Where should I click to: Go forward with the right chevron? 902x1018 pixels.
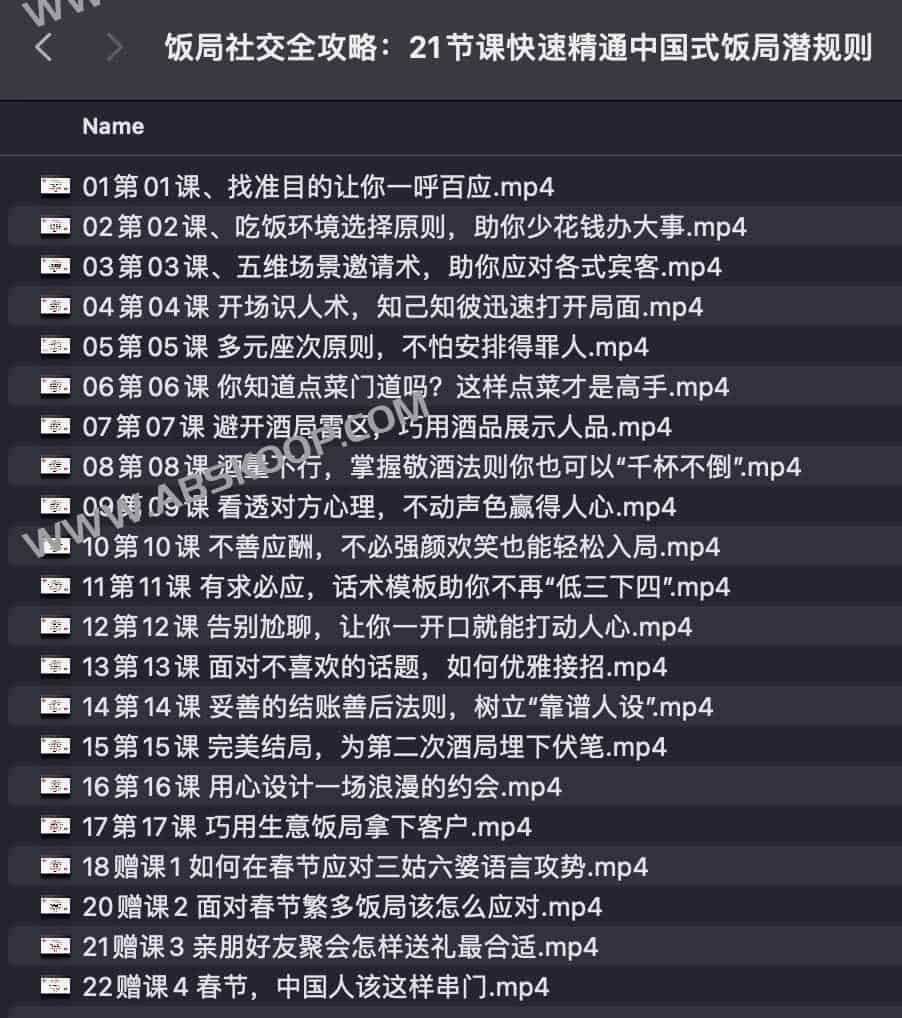(114, 47)
